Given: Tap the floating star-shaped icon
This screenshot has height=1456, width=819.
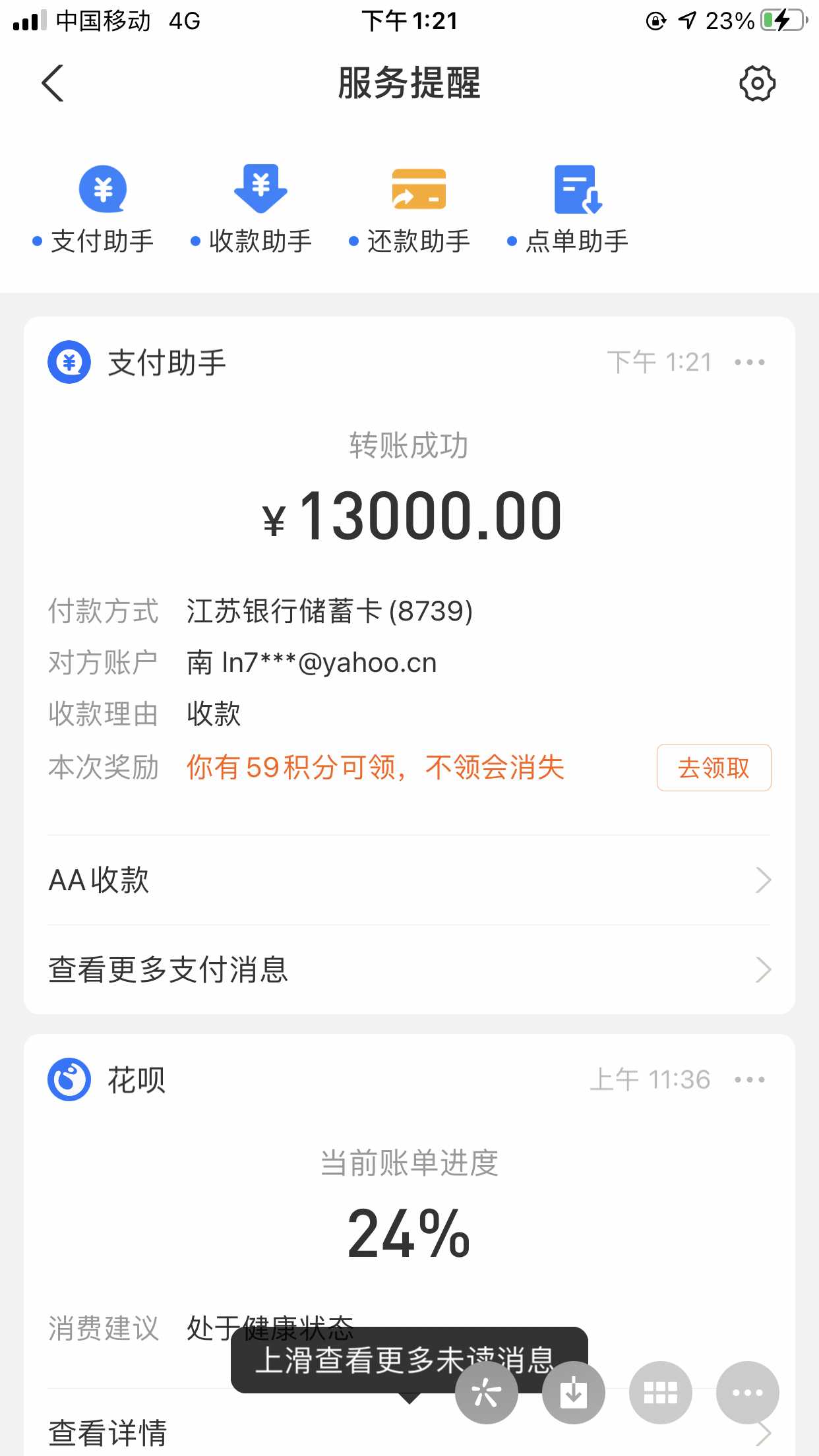Looking at the screenshot, I should pos(487,1392).
